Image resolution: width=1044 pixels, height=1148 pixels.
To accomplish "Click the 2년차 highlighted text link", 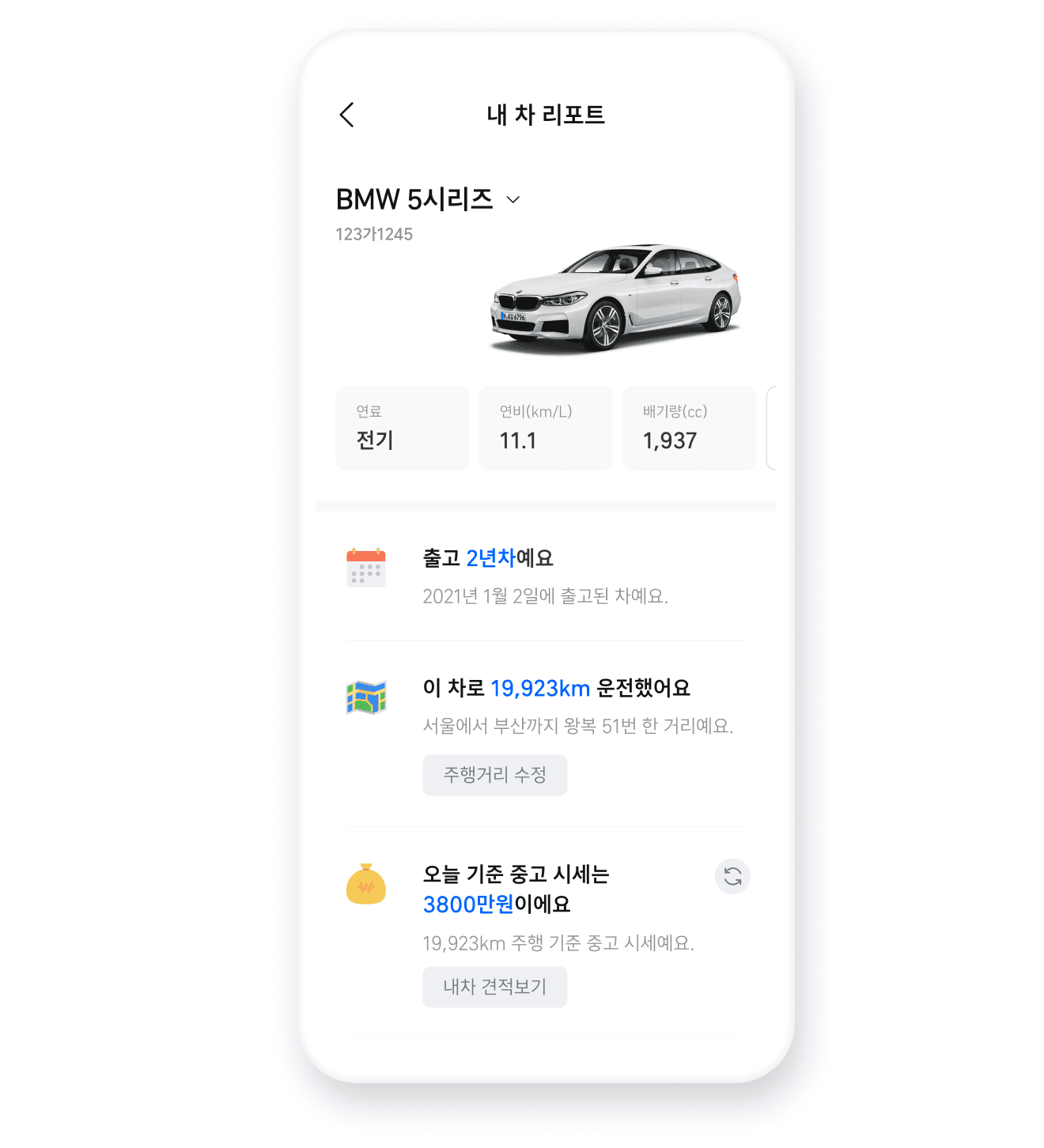I will pos(490,557).
